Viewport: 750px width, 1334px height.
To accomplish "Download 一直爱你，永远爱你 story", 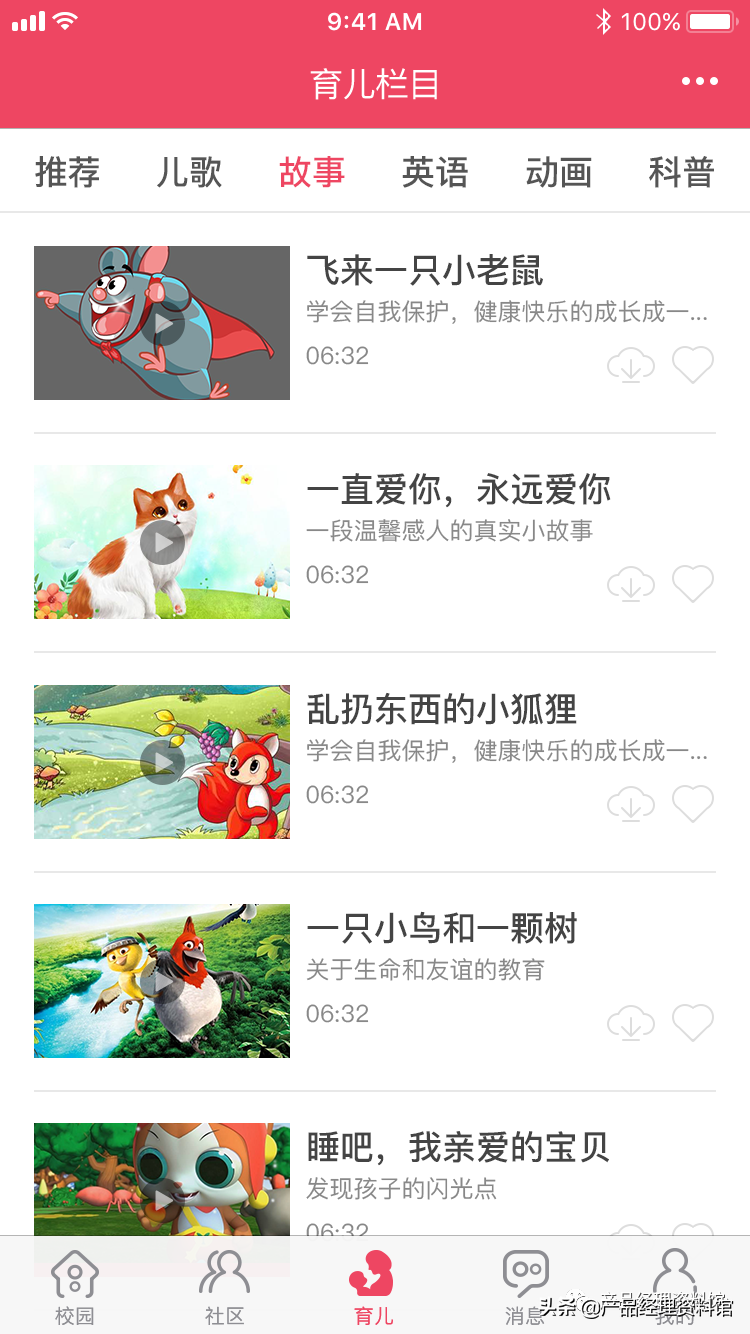I will click(x=631, y=584).
